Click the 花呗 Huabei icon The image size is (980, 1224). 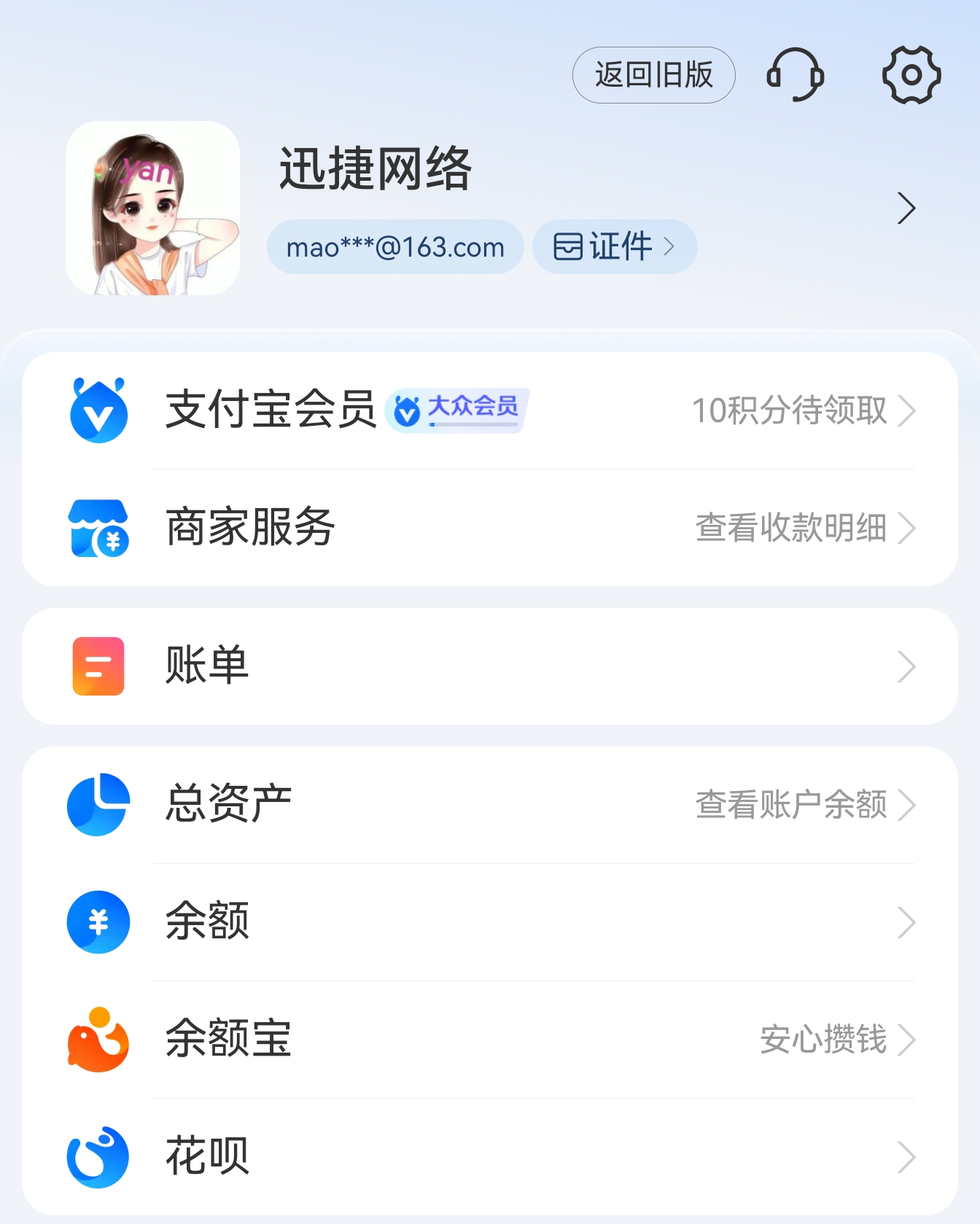[98, 1156]
